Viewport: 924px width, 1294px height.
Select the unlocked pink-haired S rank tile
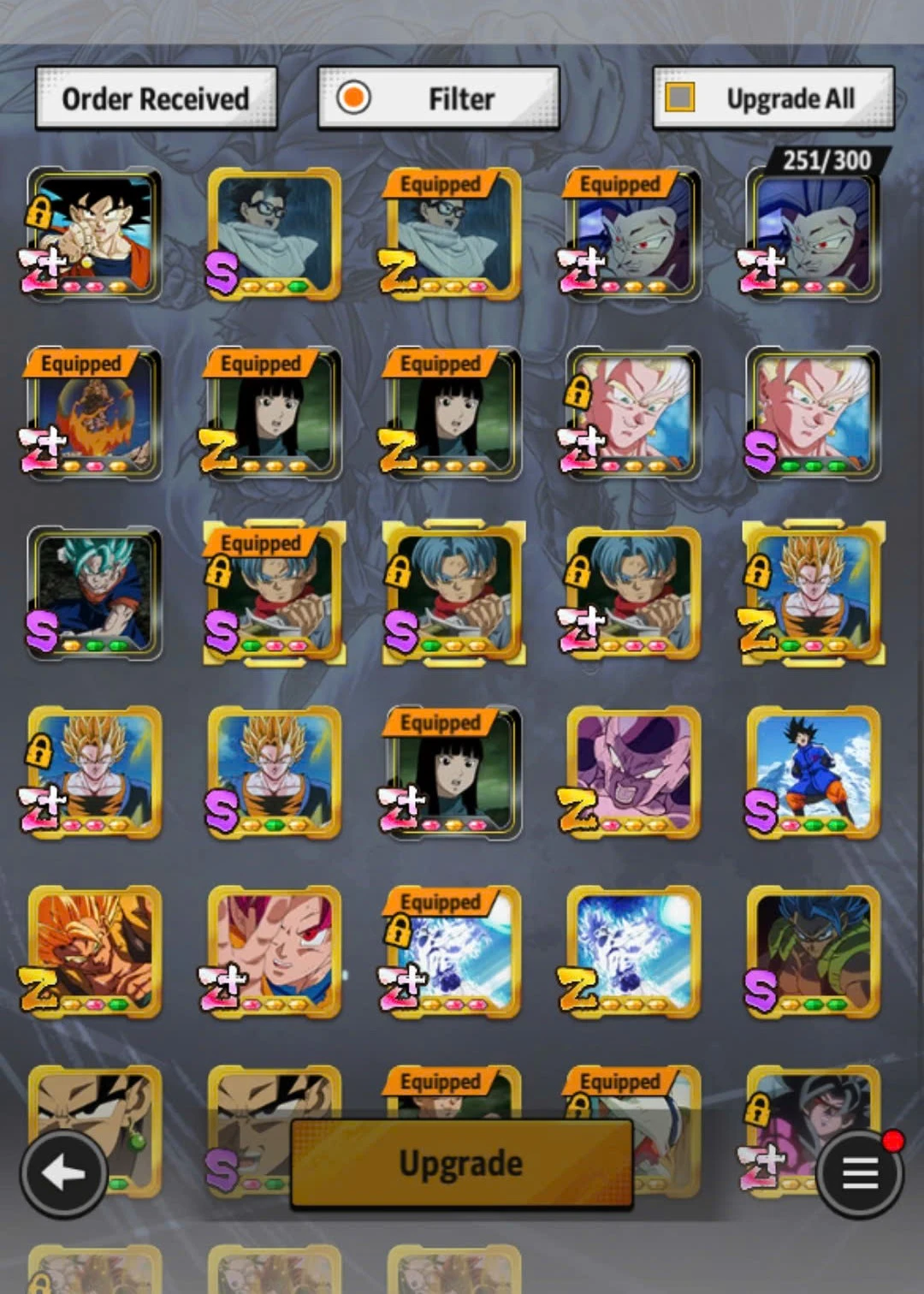(x=813, y=413)
